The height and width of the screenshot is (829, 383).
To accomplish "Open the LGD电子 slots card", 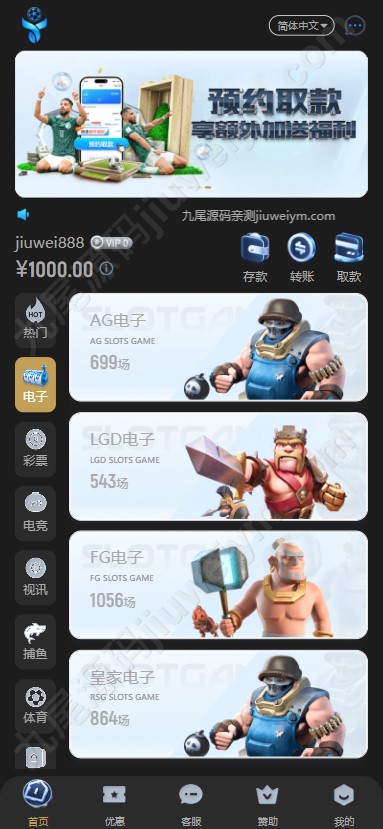I will pos(218,466).
